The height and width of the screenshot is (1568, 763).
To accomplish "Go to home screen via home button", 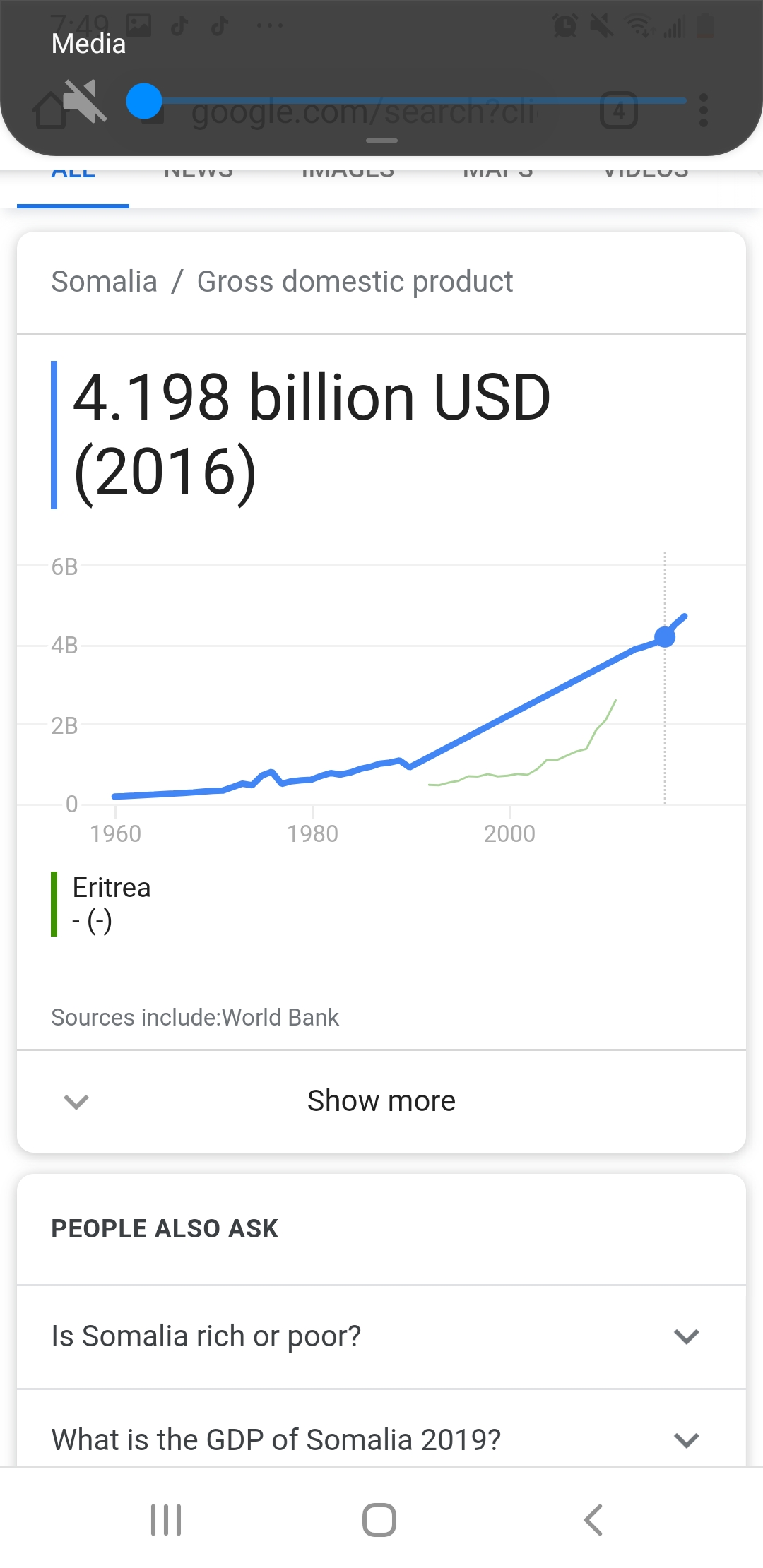I will point(379,1519).
